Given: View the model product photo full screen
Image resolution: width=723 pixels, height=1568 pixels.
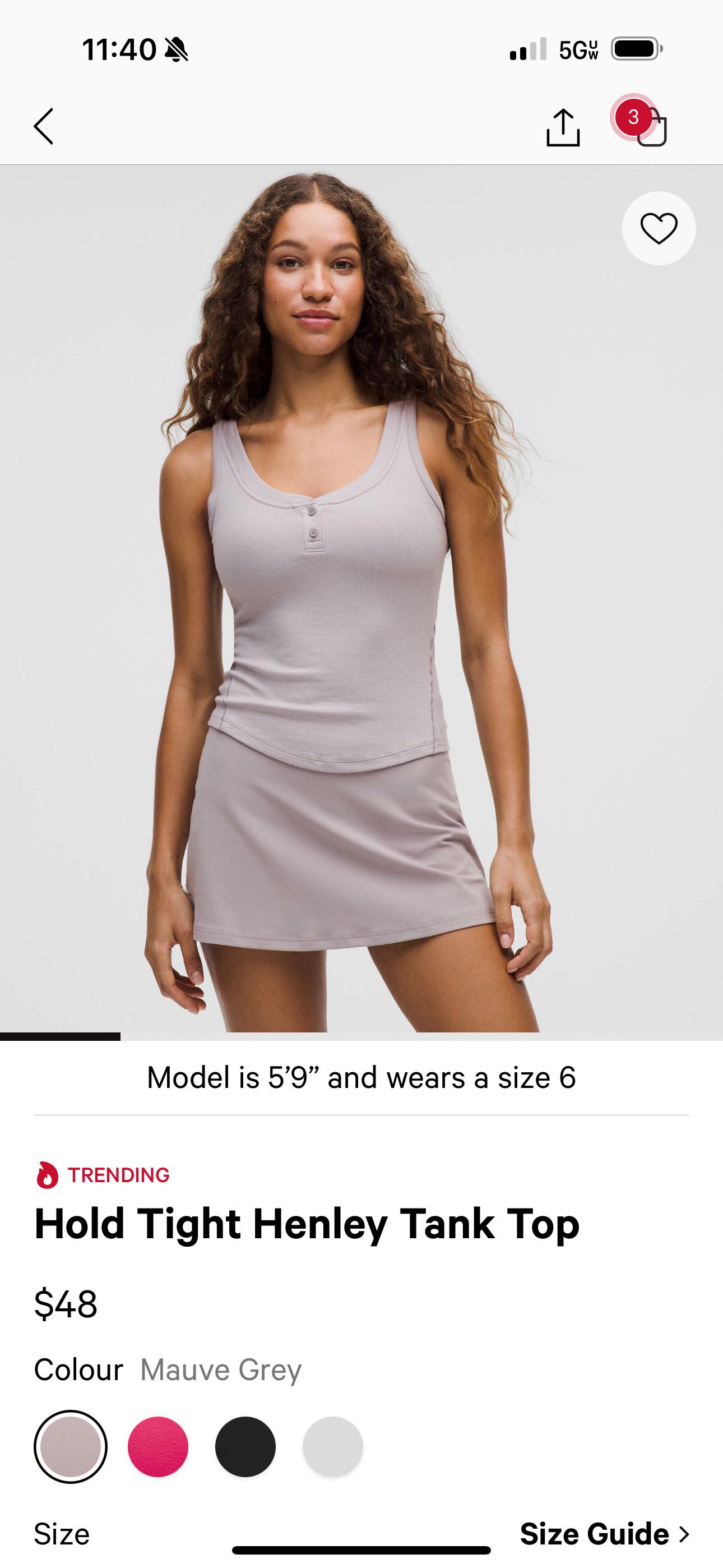Looking at the screenshot, I should (x=361, y=598).
